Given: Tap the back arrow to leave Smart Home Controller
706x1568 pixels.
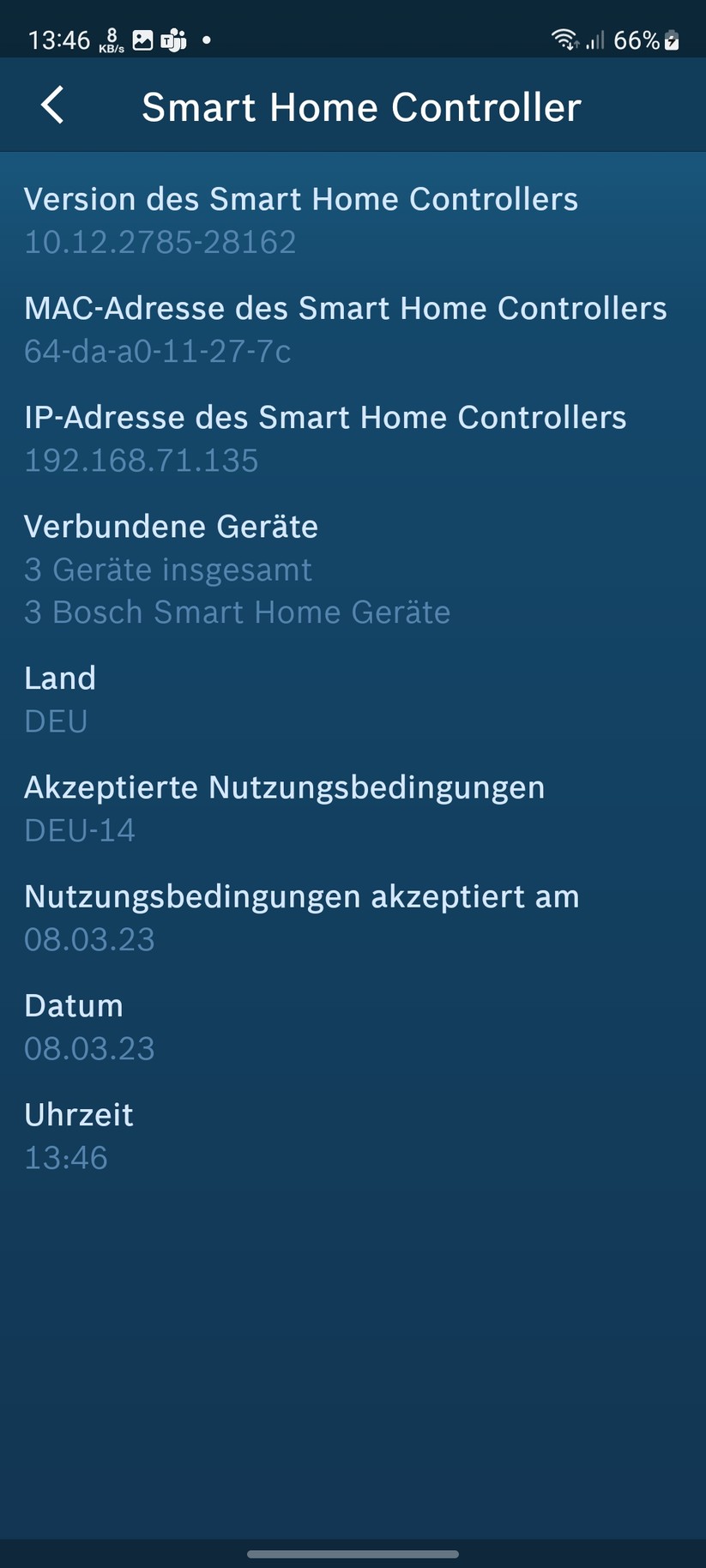Looking at the screenshot, I should point(51,106).
